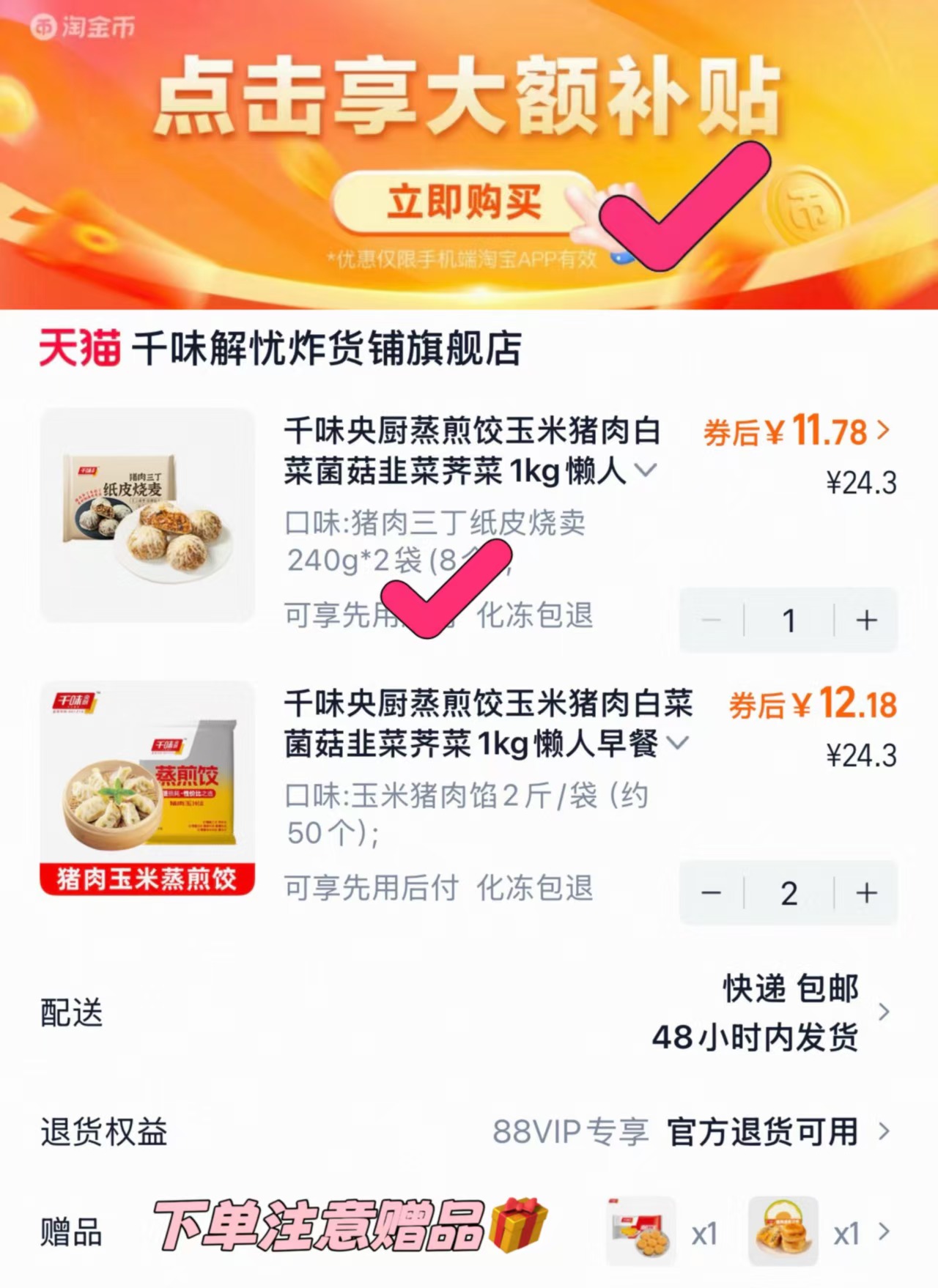Increase quantity of the 纸皮烧卖 item
Screen dimensions: 938x1288
pos(866,619)
